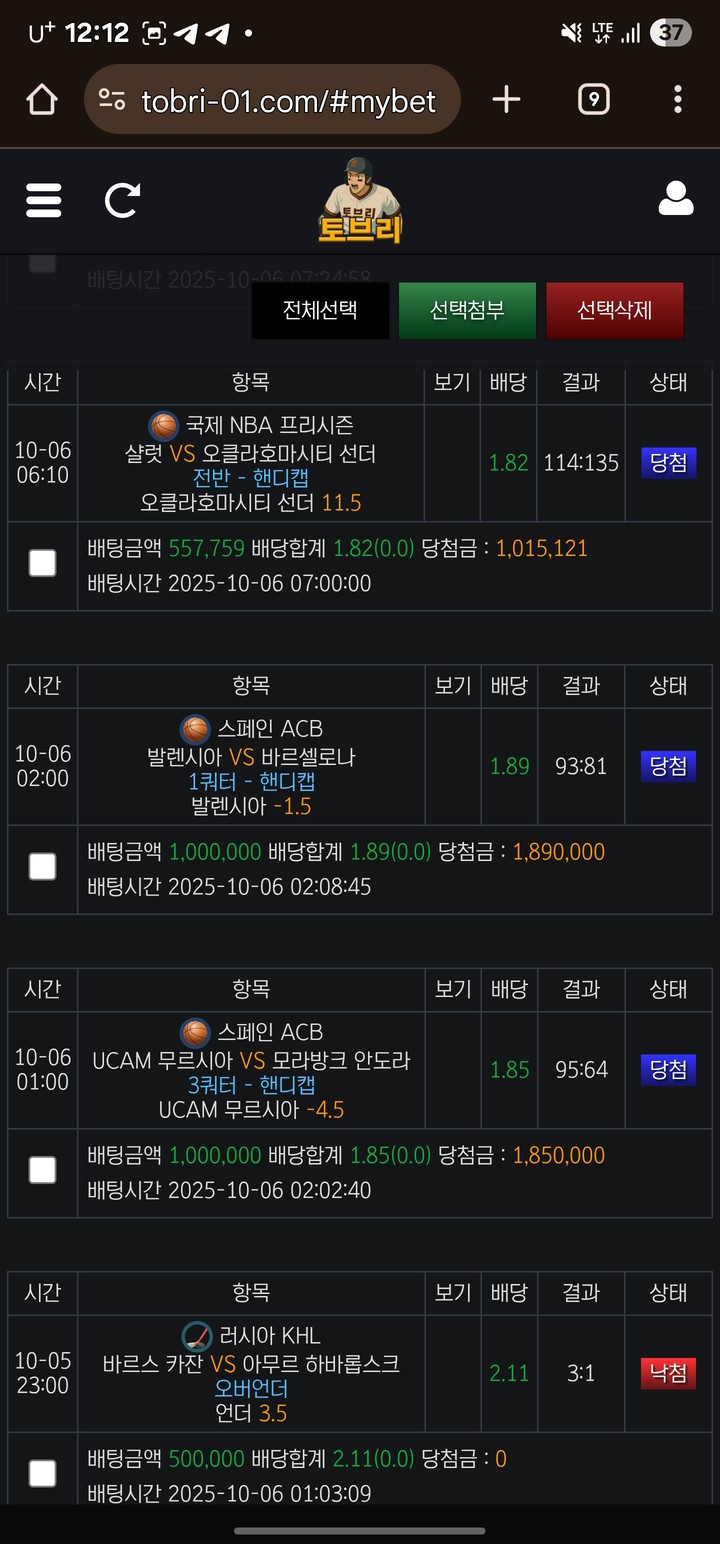Image resolution: width=720 pixels, height=1544 pixels.
Task: Tap the 선택첨부 button
Action: (x=467, y=310)
